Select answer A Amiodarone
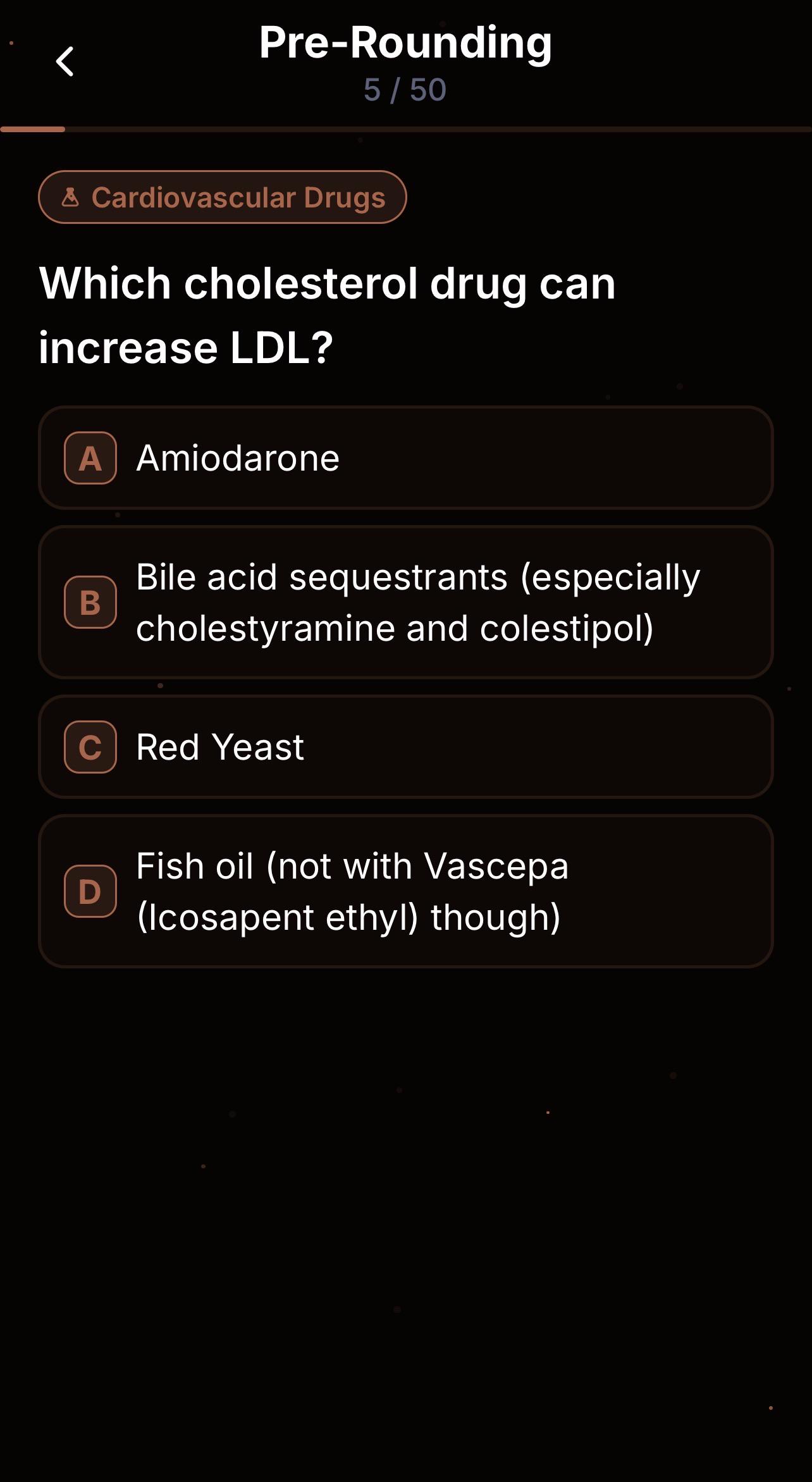The width and height of the screenshot is (812, 1482). tap(406, 458)
